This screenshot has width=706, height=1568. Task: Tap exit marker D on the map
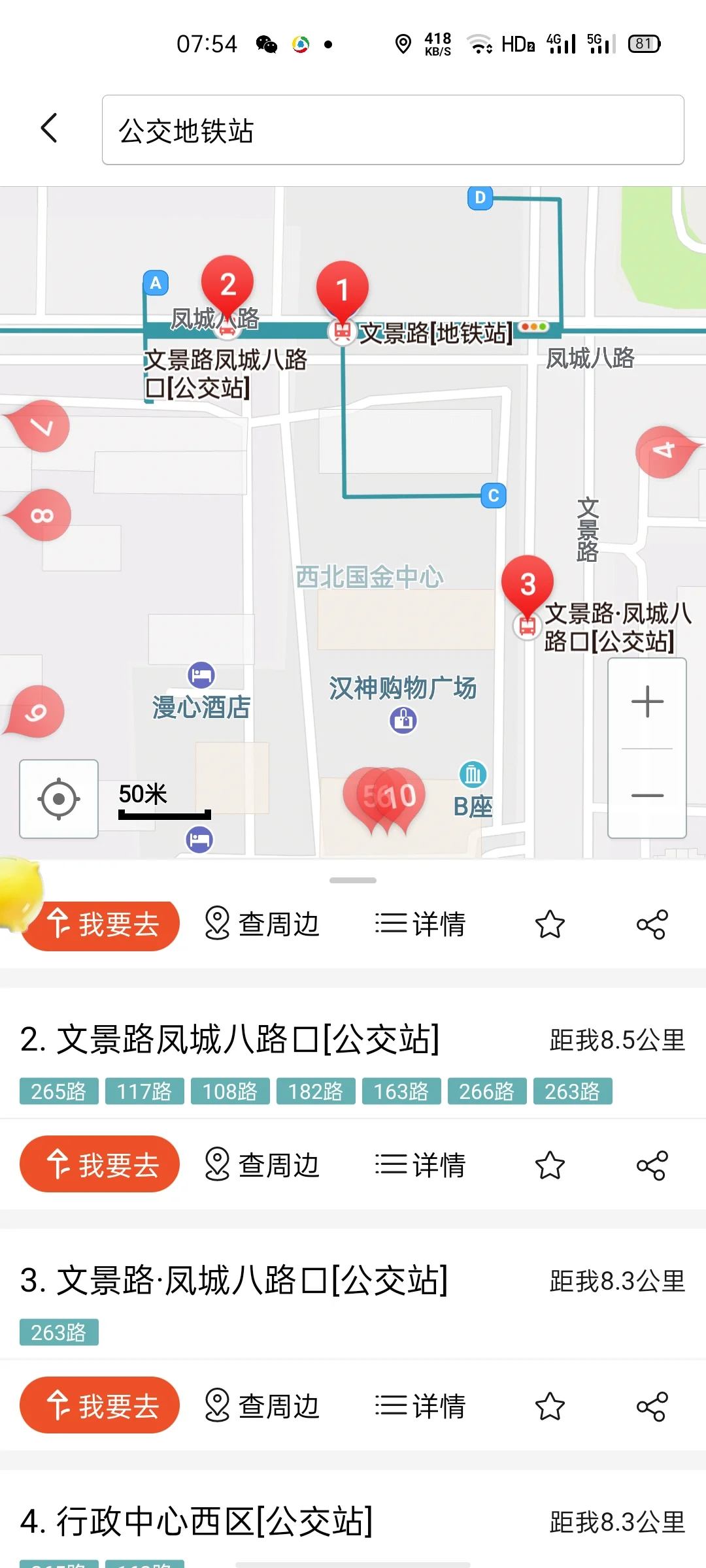pyautogui.click(x=481, y=198)
